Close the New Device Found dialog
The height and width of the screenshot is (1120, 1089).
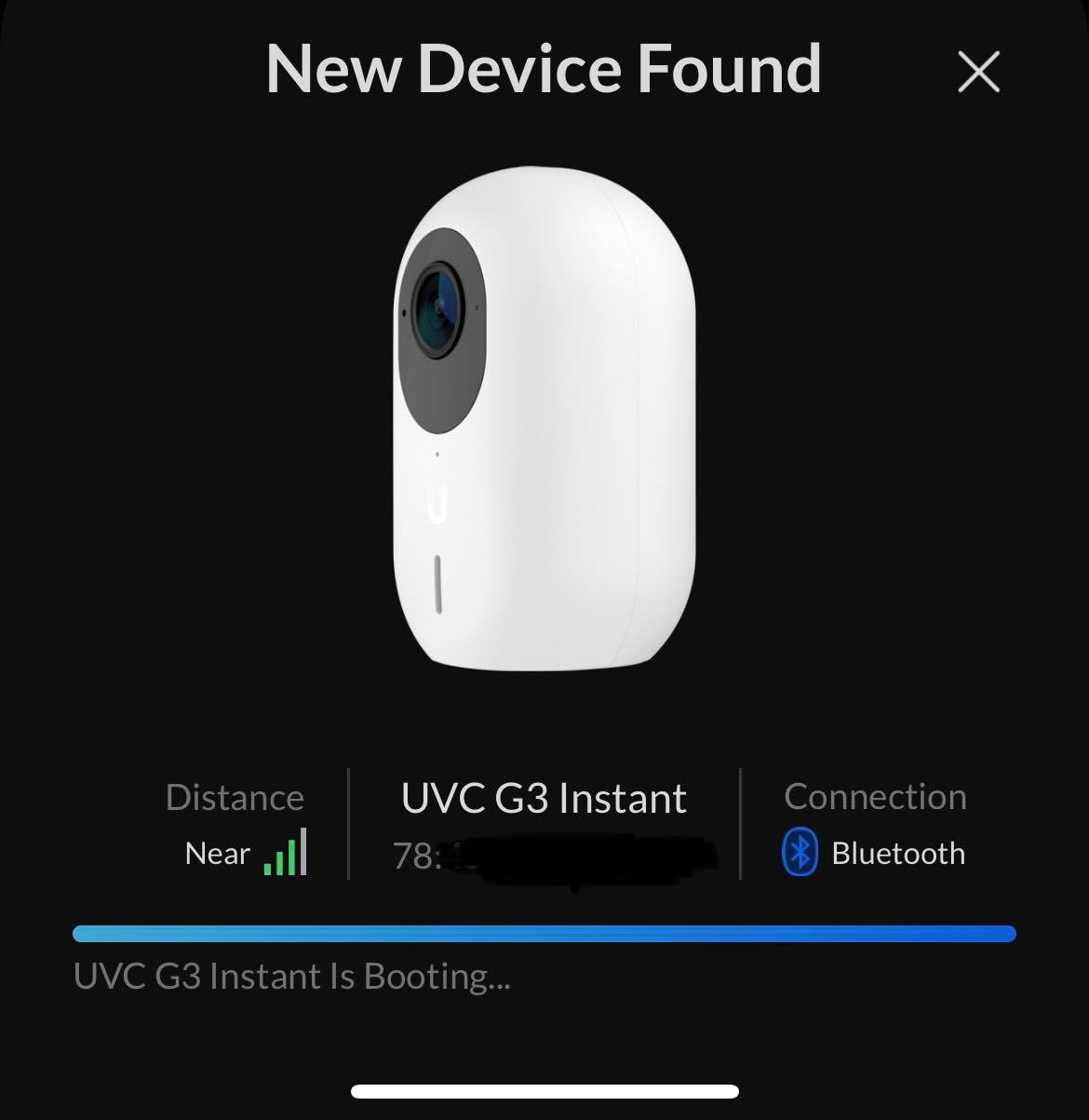[x=978, y=72]
